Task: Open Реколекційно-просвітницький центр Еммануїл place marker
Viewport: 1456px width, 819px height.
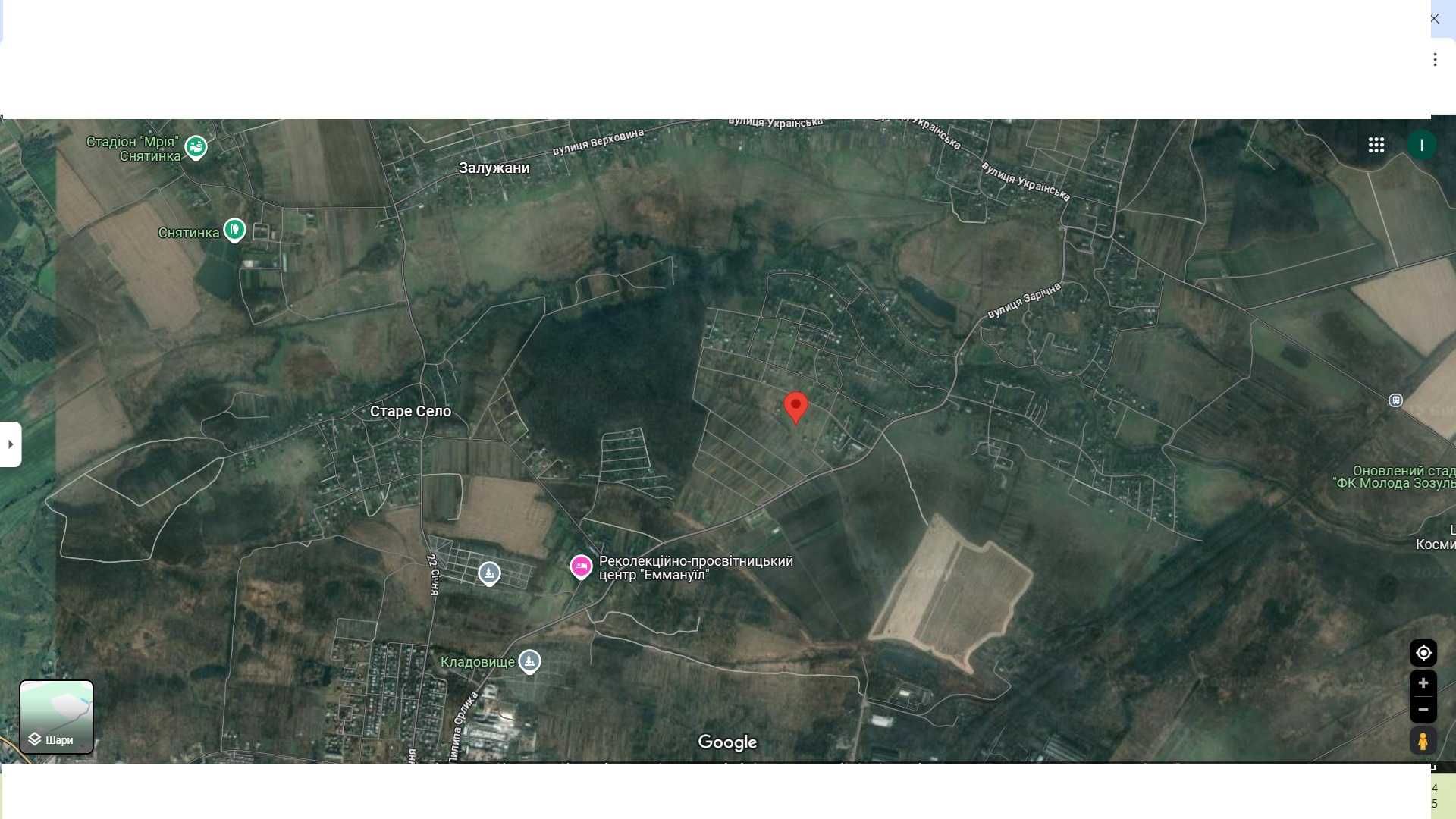Action: pos(581,566)
